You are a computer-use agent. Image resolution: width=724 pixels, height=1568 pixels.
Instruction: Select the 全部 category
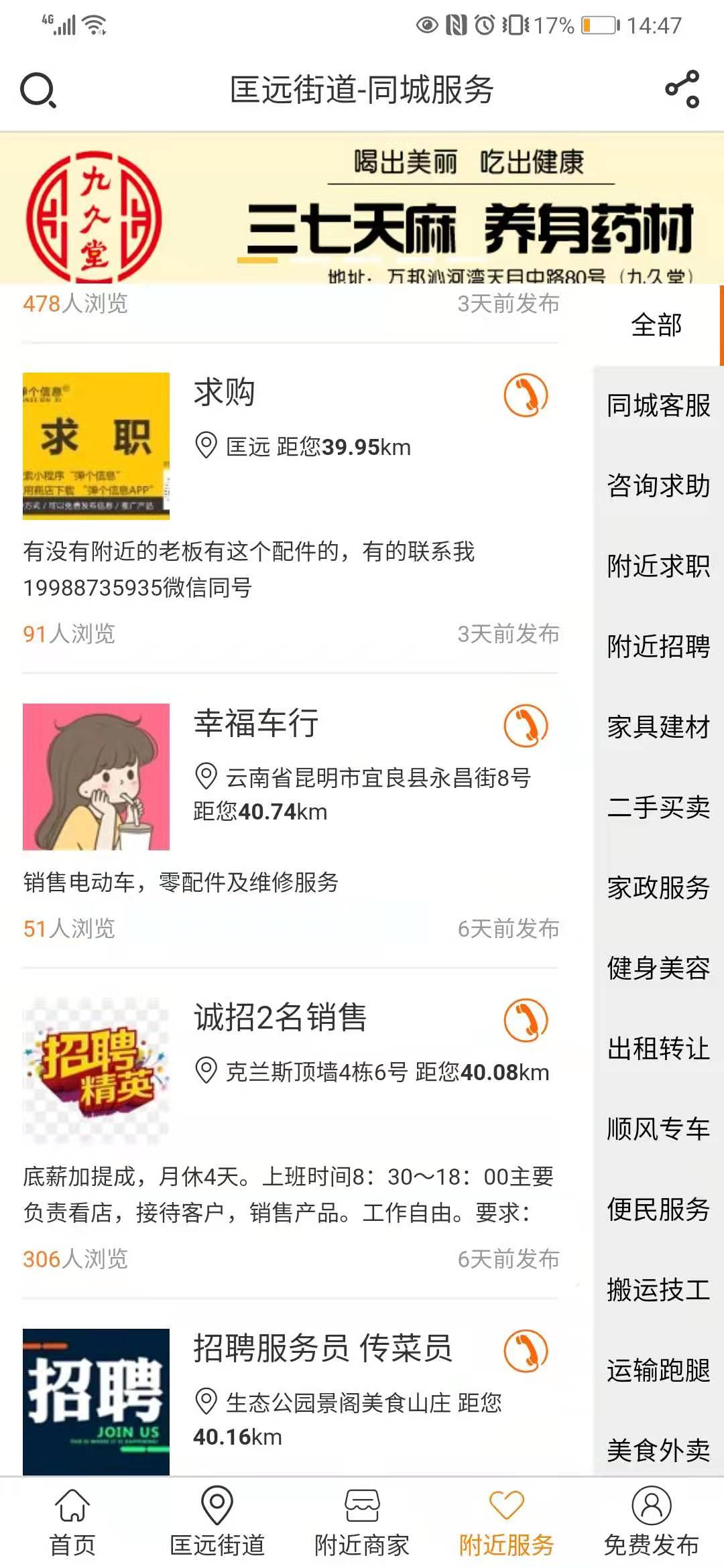click(x=656, y=326)
